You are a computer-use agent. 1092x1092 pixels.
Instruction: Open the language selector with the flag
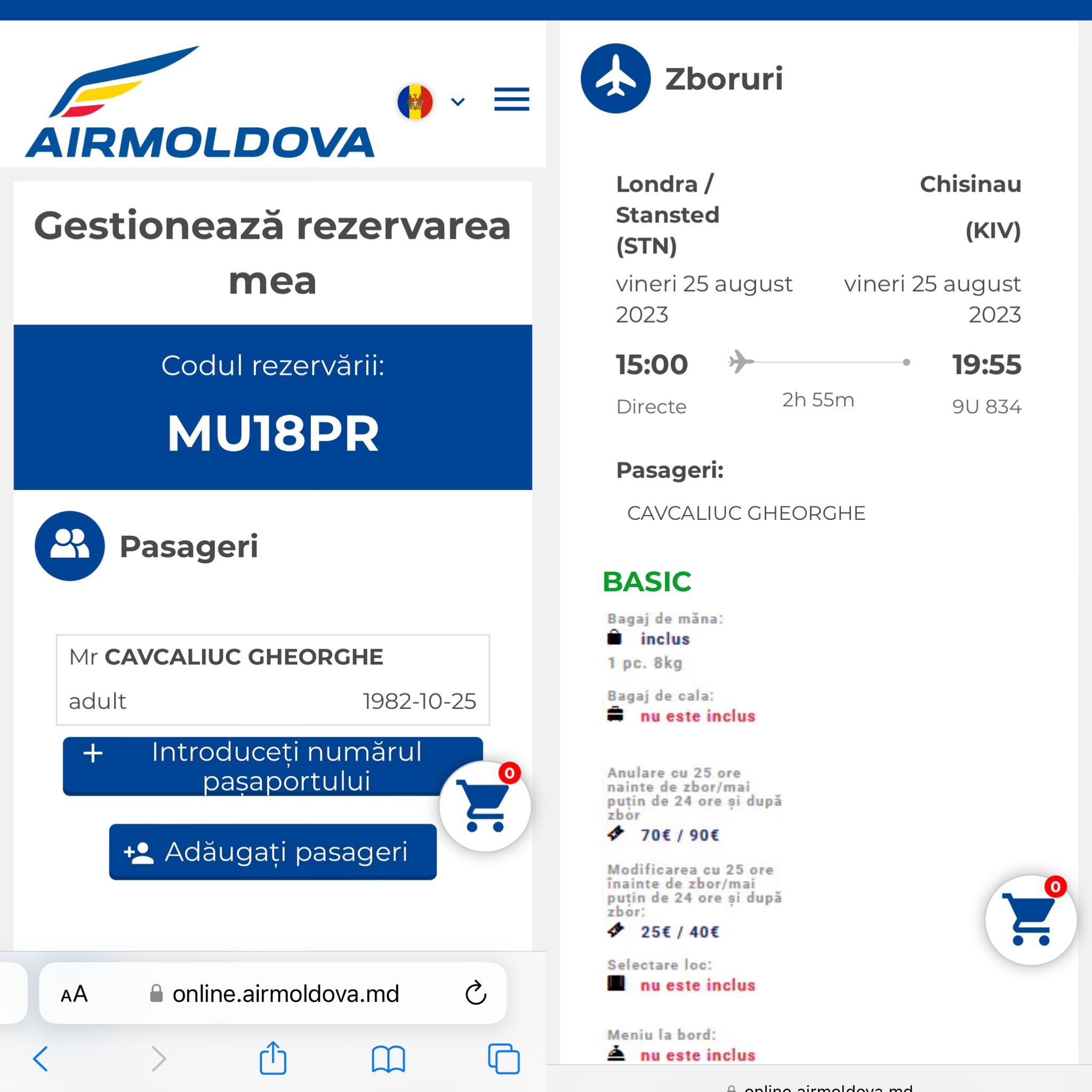431,102
